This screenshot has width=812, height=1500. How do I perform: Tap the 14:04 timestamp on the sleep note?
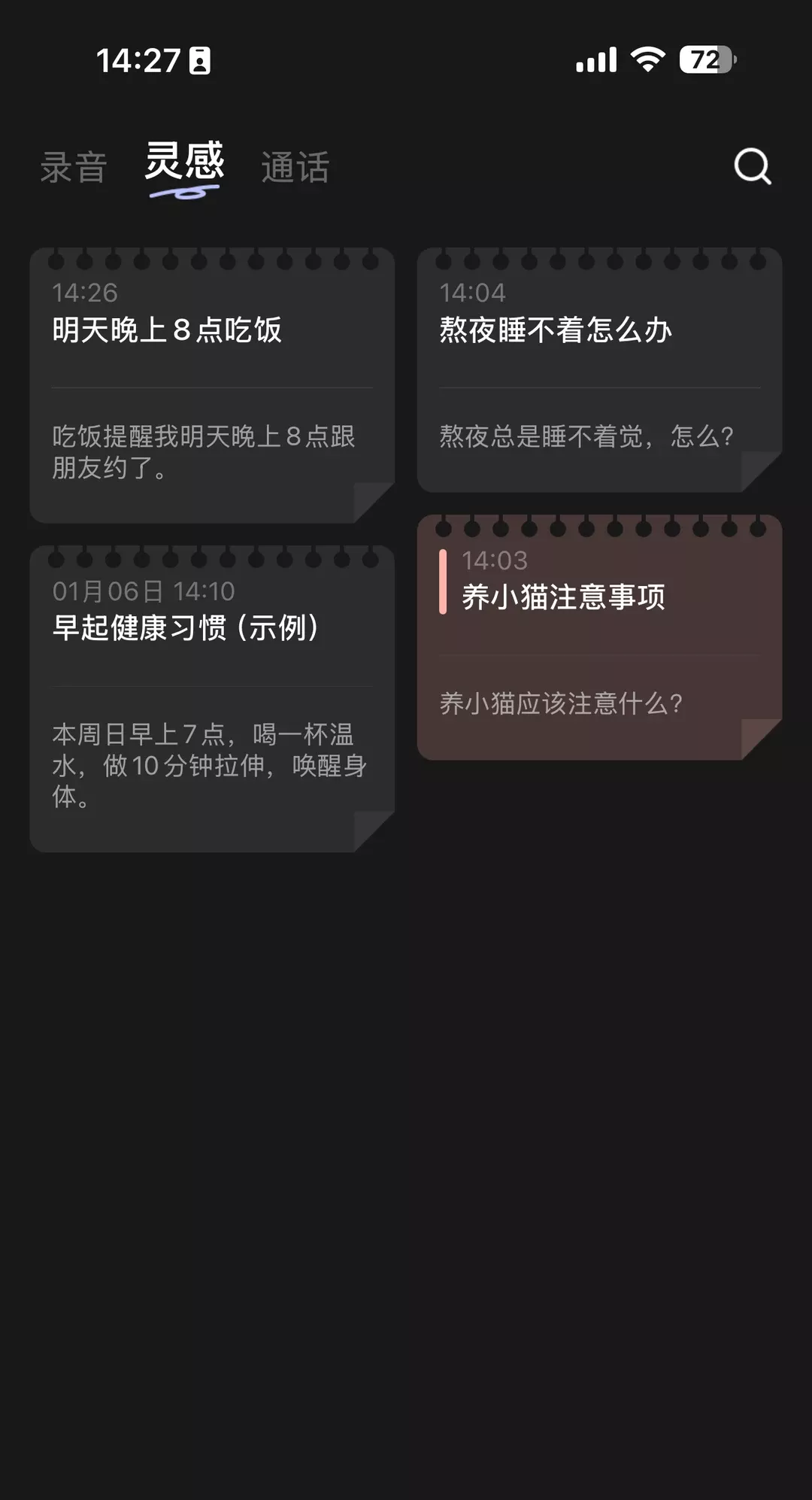[473, 293]
